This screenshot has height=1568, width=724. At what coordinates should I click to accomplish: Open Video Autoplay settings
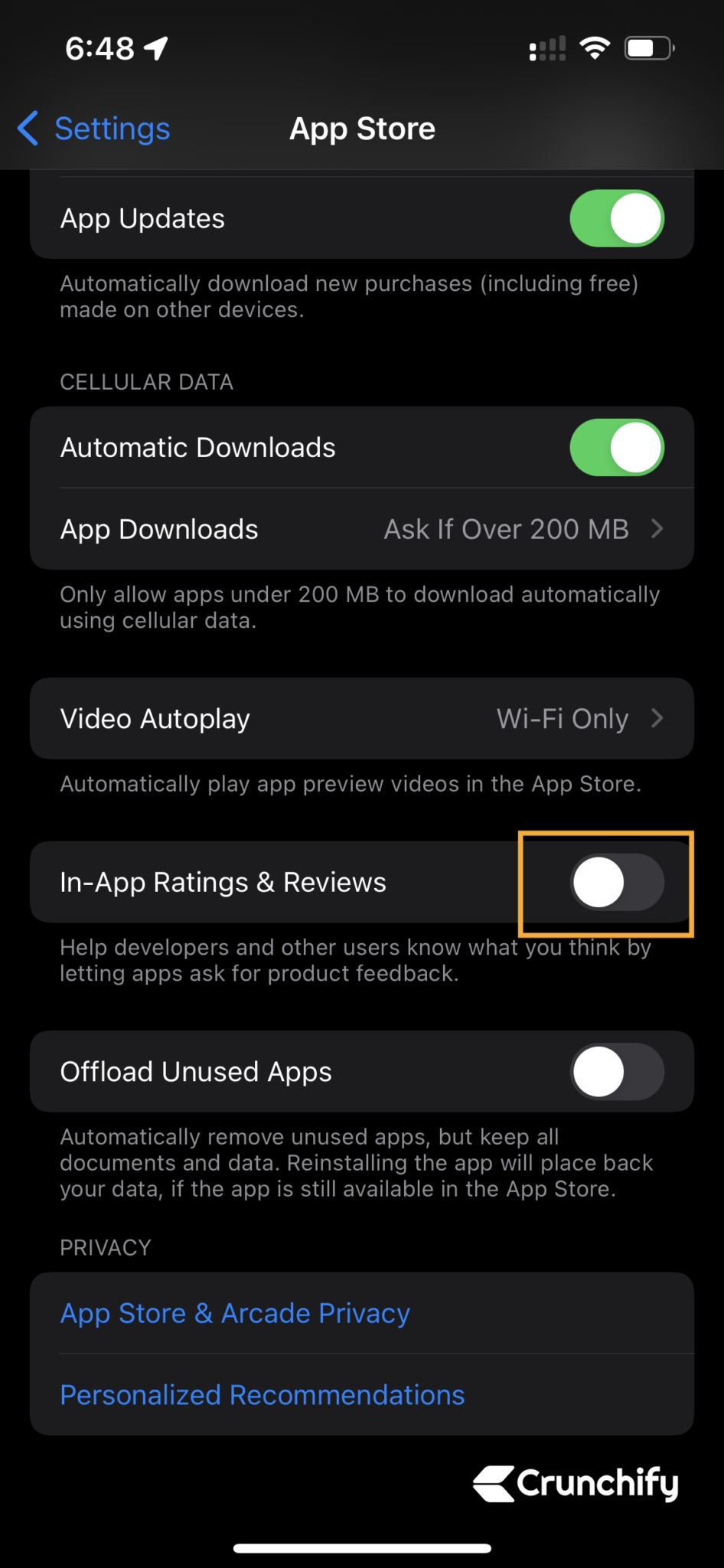362,718
